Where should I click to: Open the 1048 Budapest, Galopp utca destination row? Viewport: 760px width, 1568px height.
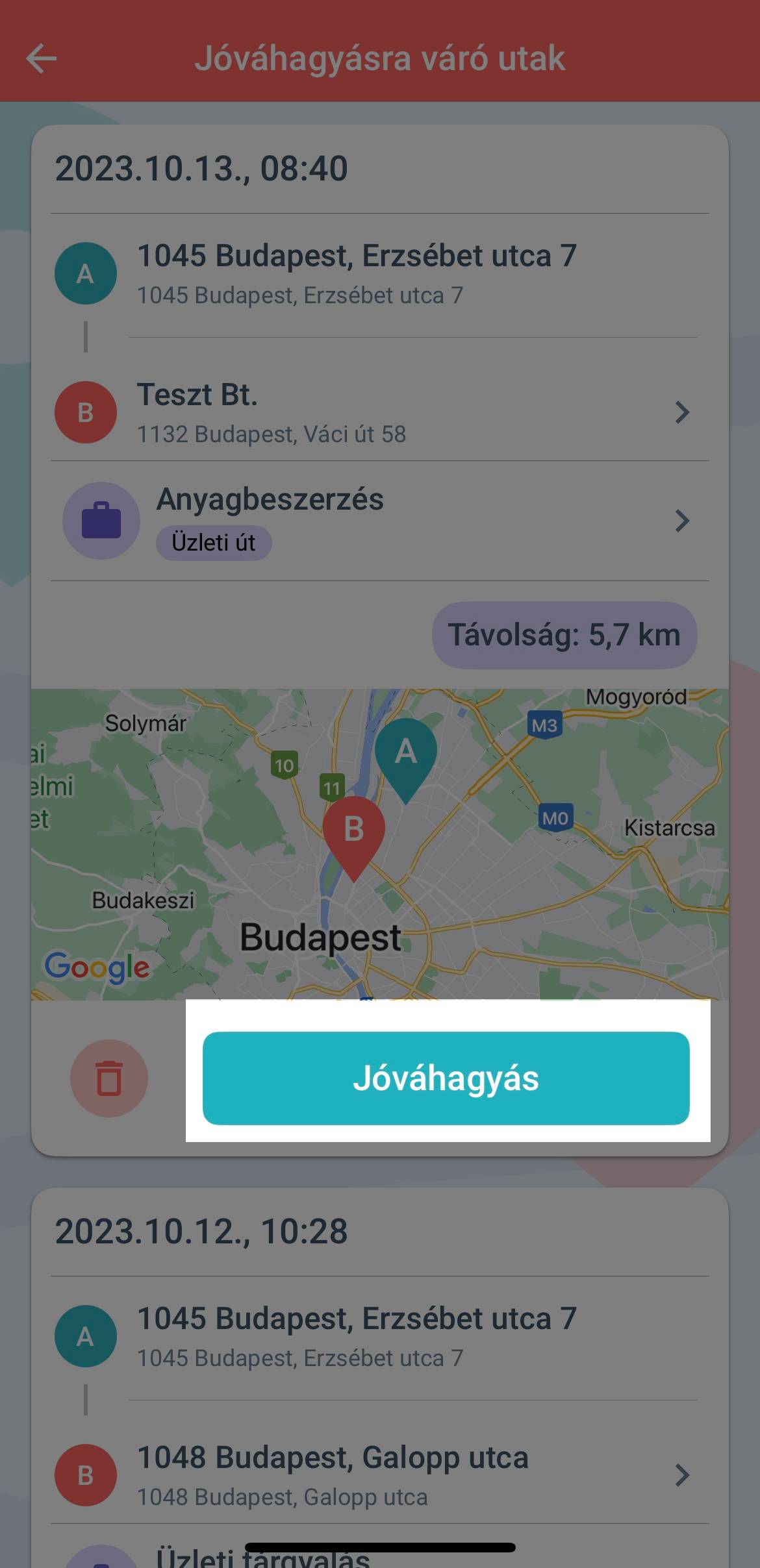coord(379,1475)
